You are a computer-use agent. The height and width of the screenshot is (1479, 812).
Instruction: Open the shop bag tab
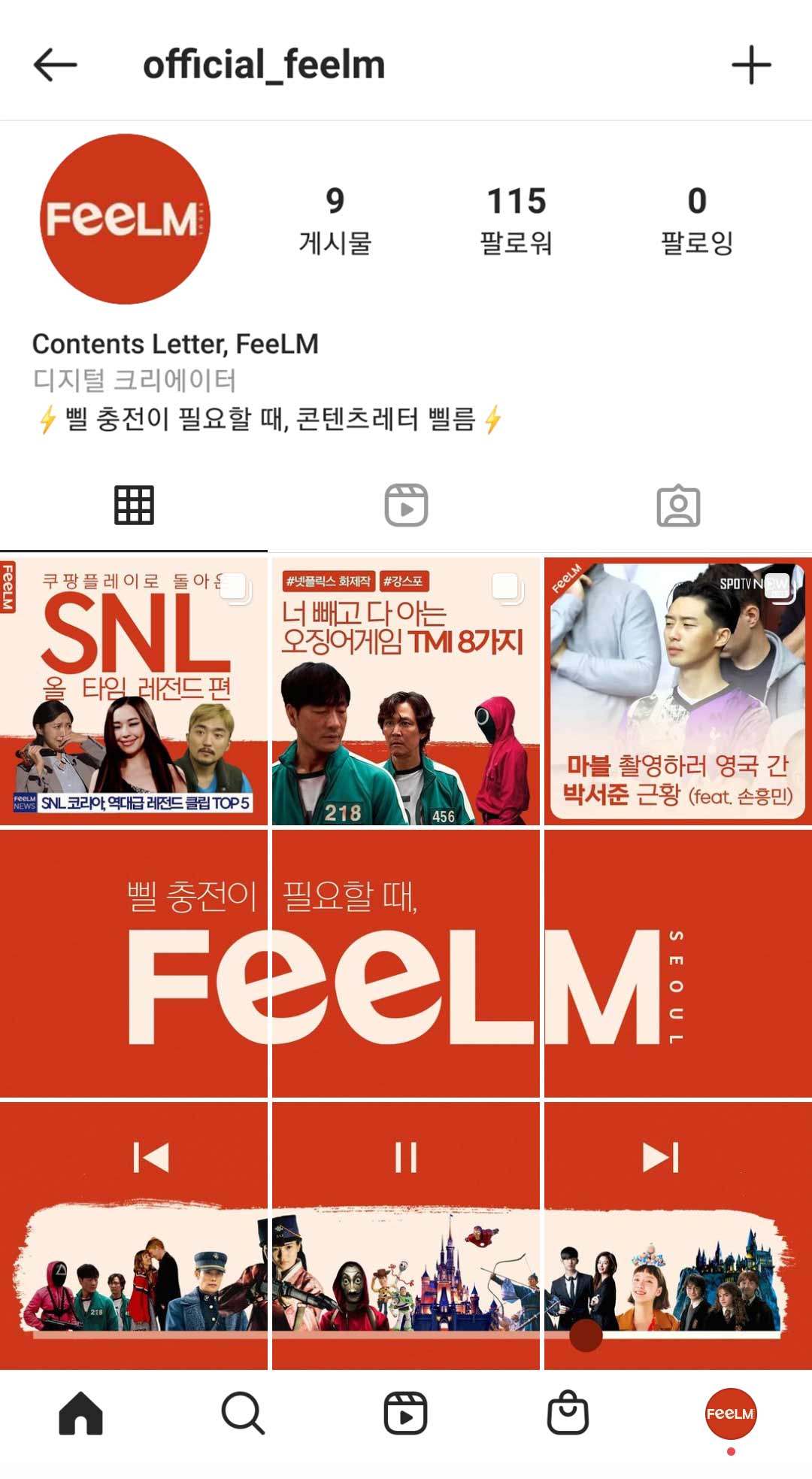(x=568, y=1414)
